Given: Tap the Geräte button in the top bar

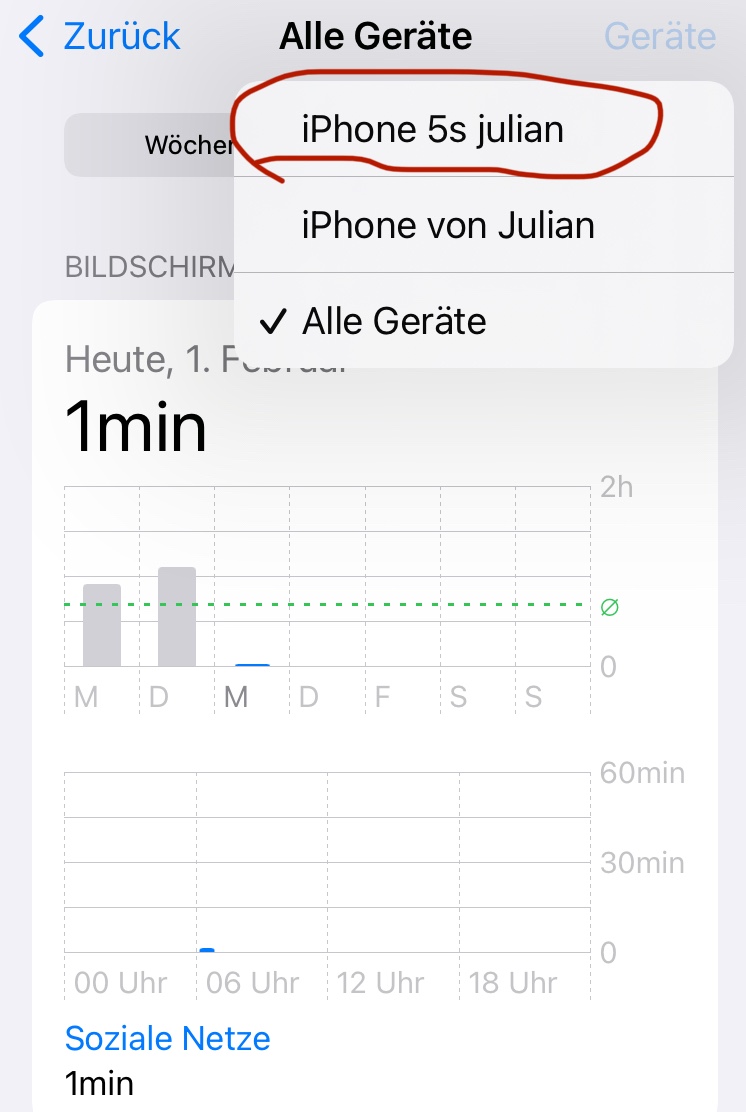Looking at the screenshot, I should tap(660, 37).
